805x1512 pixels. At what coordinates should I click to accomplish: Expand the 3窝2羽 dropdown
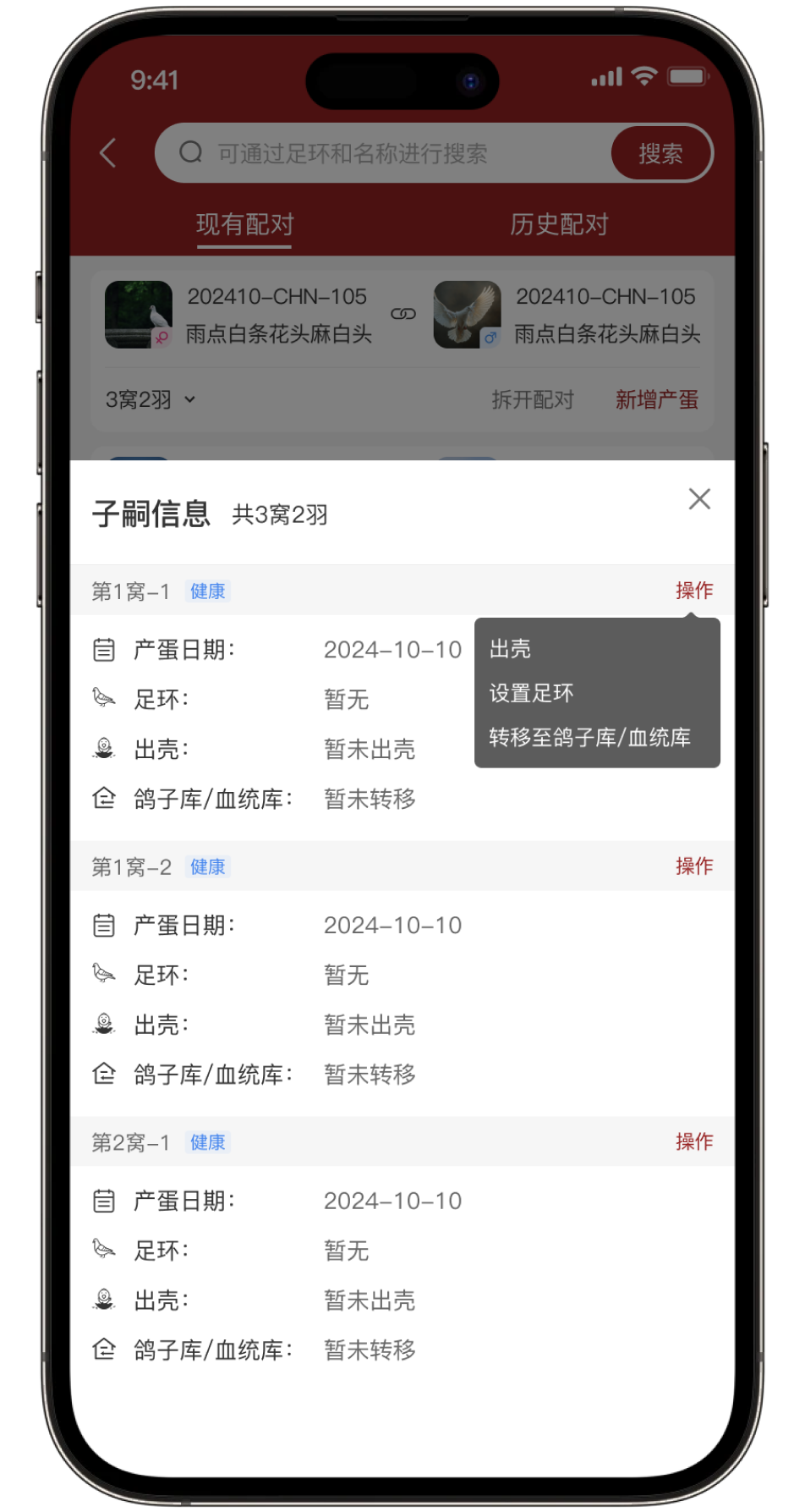[151, 399]
